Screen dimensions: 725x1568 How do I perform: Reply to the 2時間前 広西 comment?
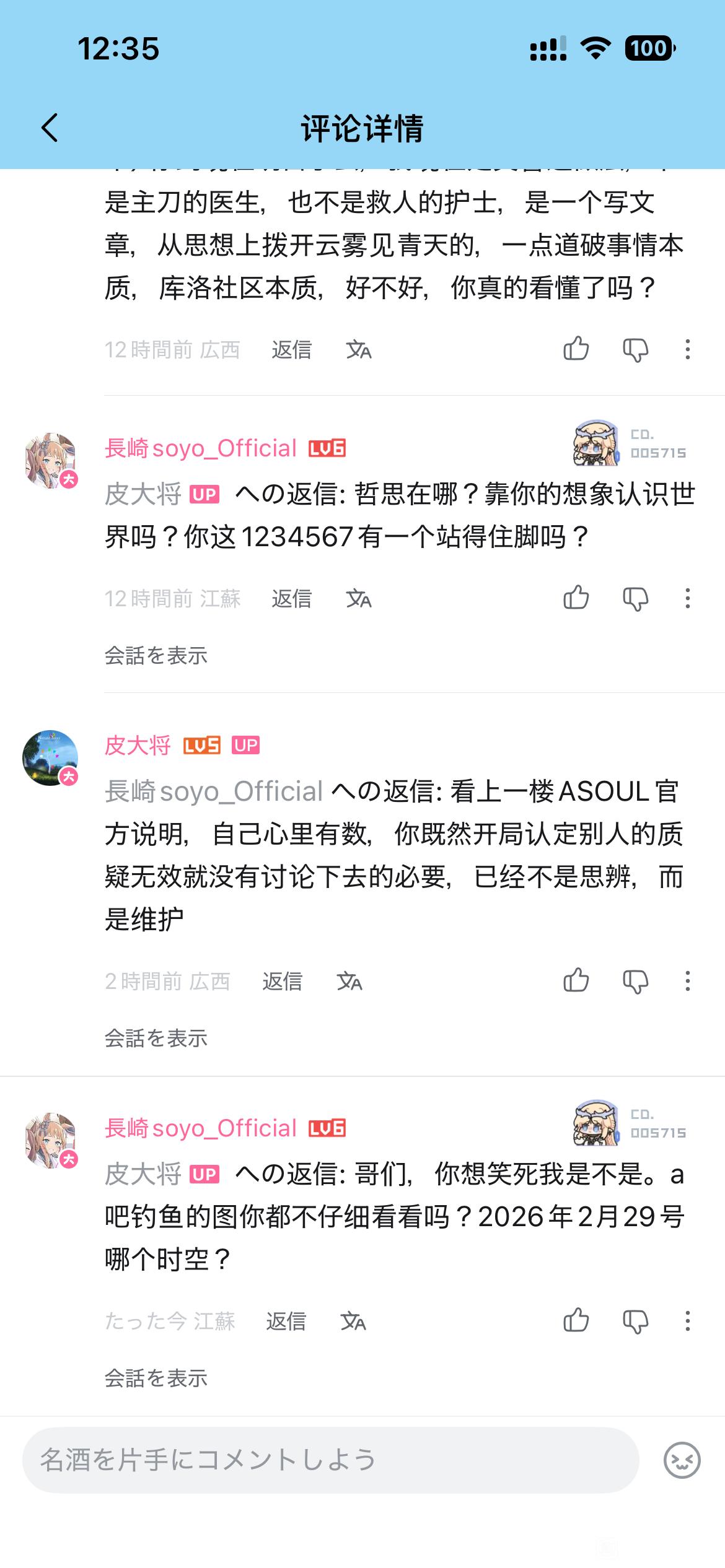pyautogui.click(x=282, y=982)
